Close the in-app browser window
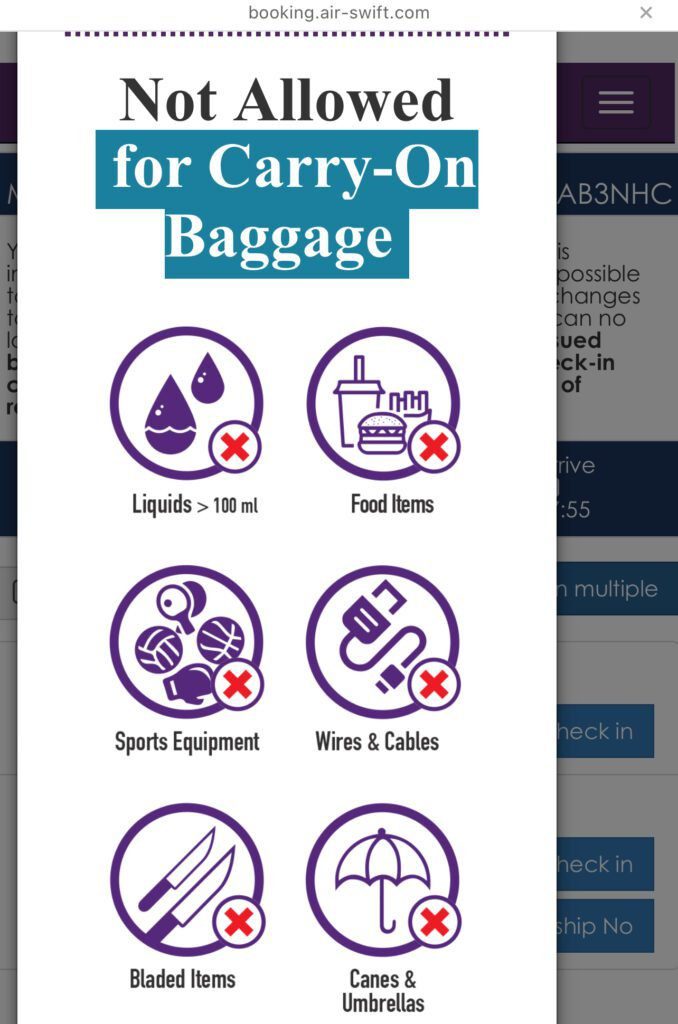678x1024 pixels. pyautogui.click(x=646, y=13)
